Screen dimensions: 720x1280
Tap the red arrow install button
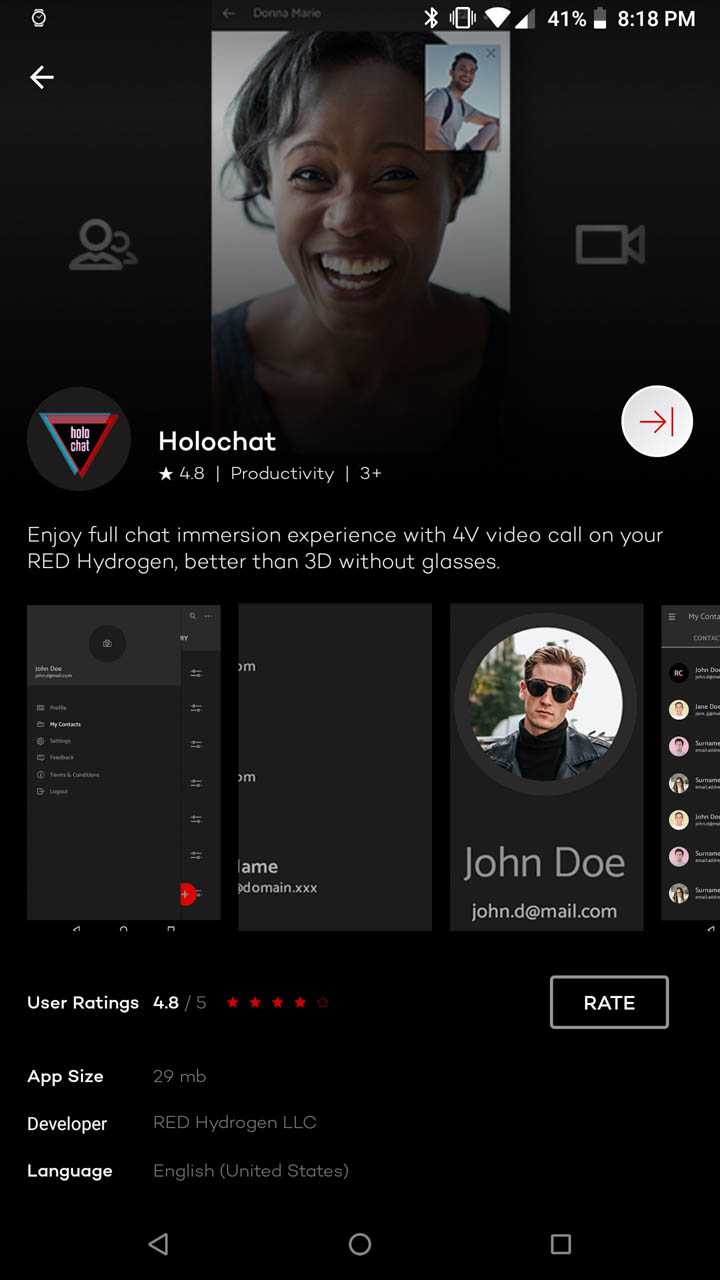click(657, 421)
